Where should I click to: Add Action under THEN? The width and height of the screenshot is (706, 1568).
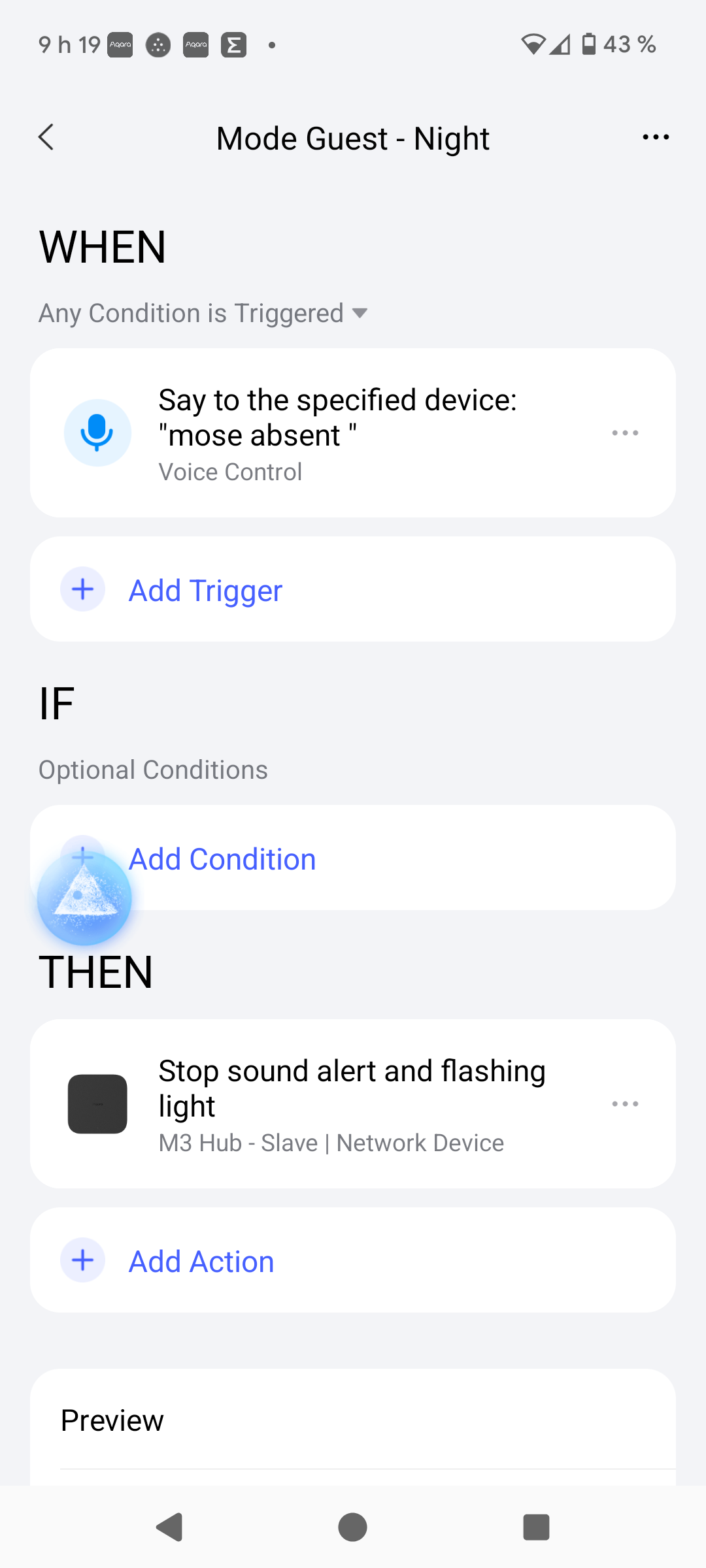pos(353,1260)
